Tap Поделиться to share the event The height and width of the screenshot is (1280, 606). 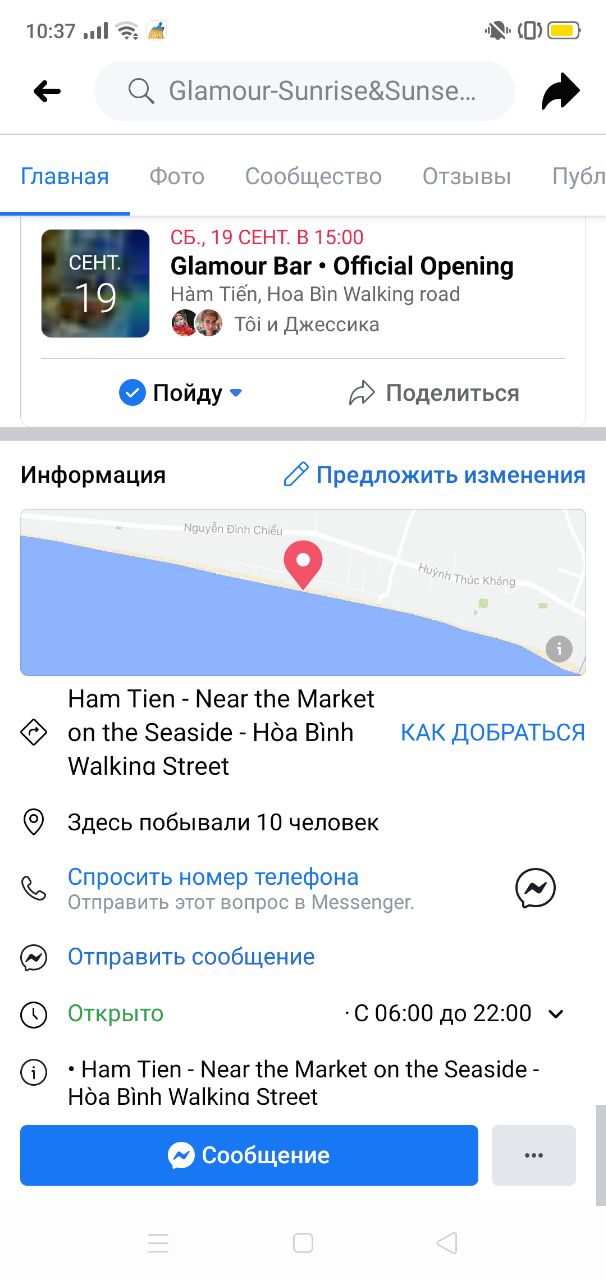434,393
